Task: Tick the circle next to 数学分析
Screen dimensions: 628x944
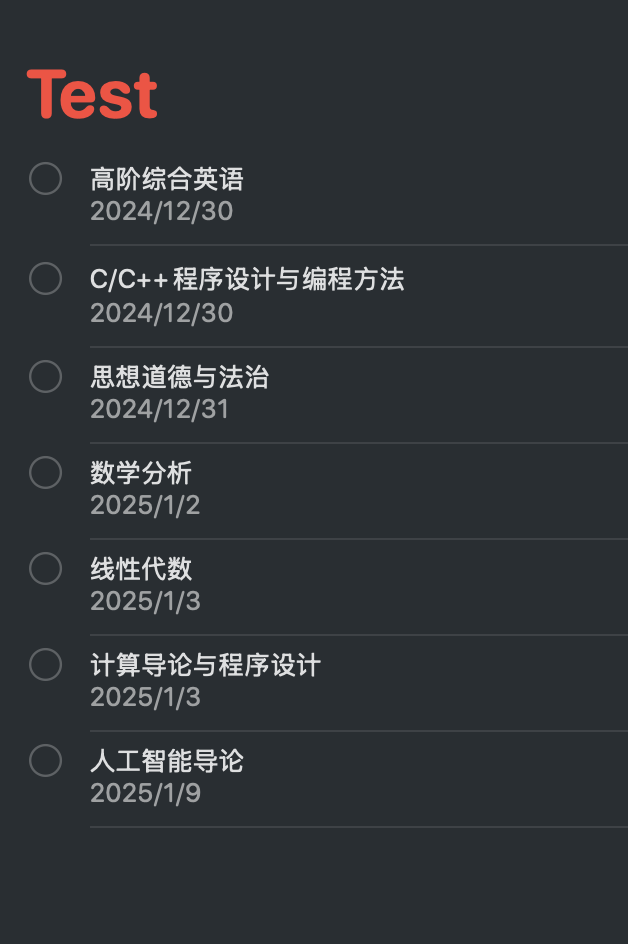Action: 45,472
